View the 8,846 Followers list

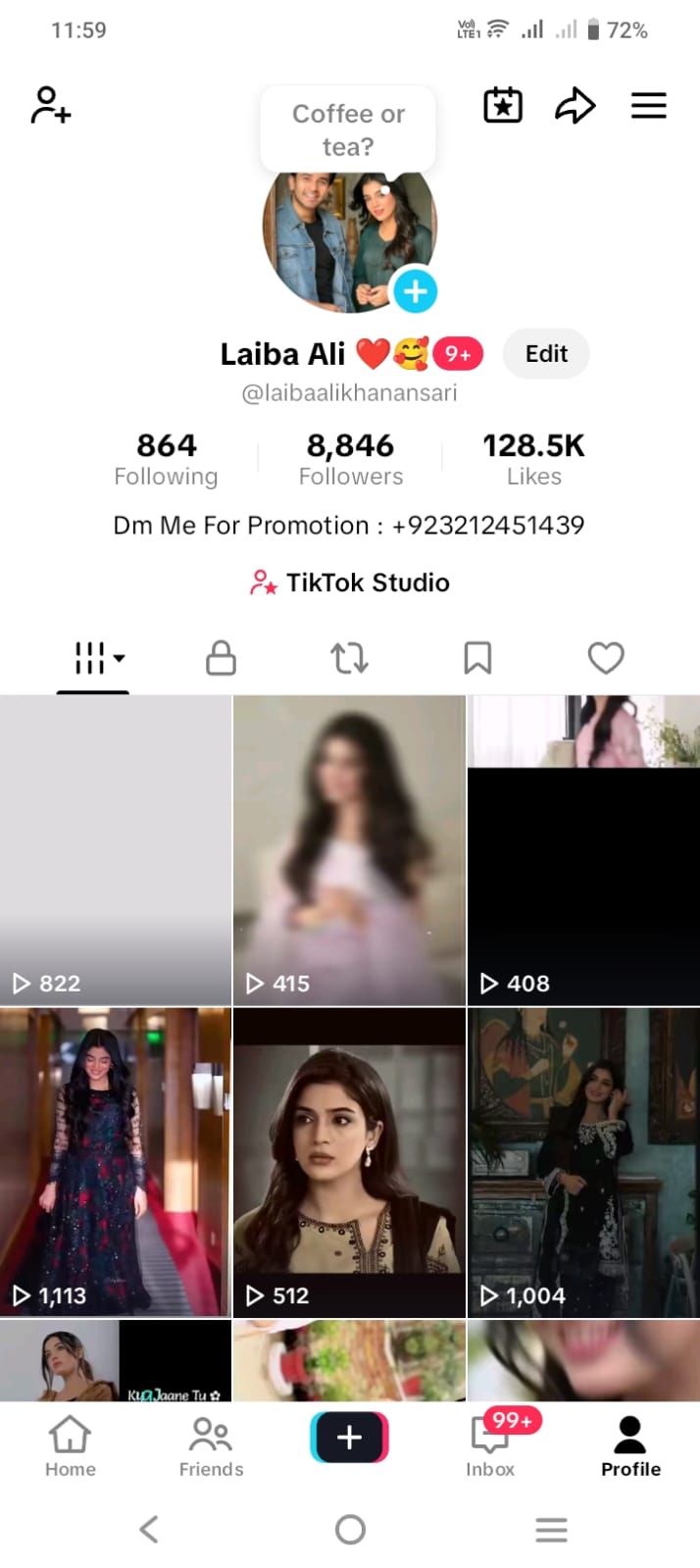350,459
